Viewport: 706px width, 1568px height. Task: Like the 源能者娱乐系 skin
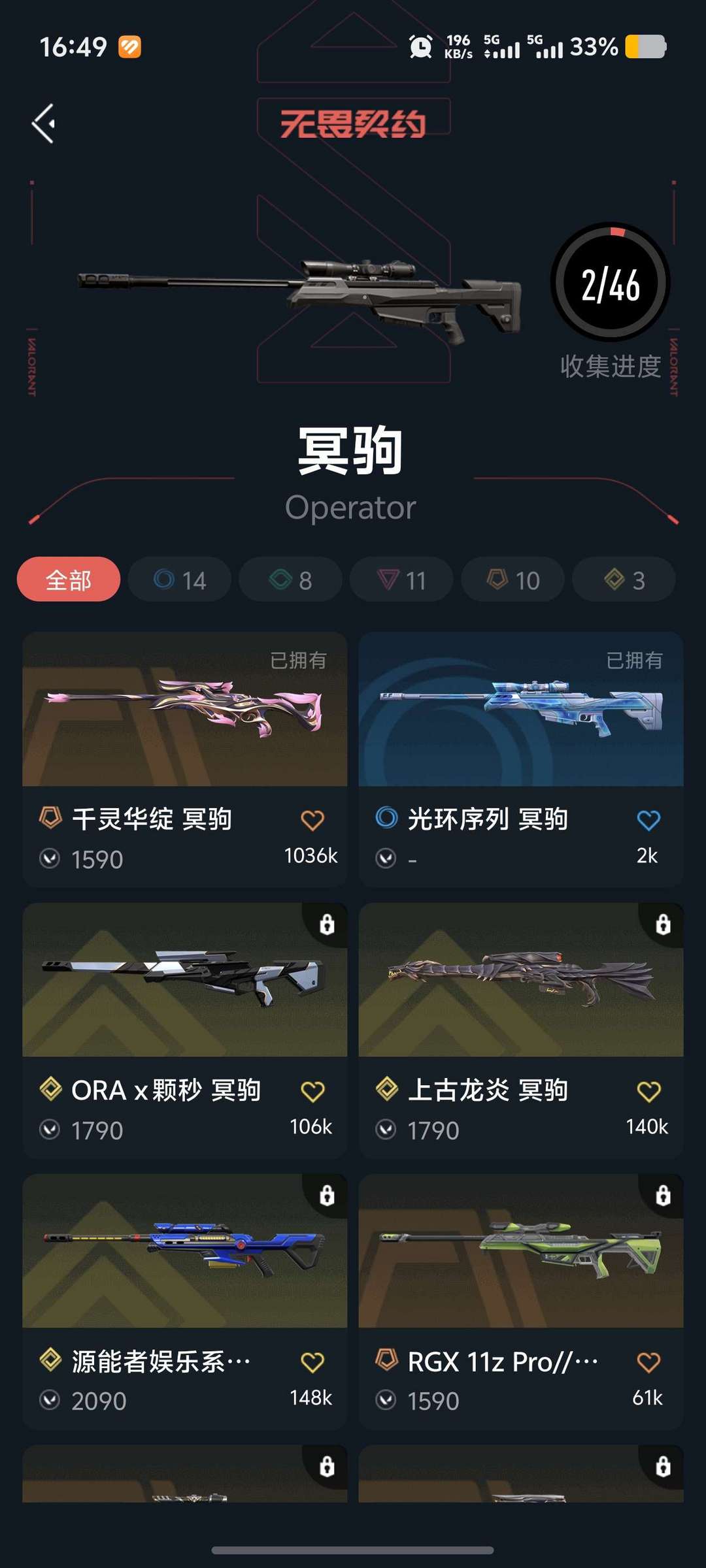(x=312, y=1363)
